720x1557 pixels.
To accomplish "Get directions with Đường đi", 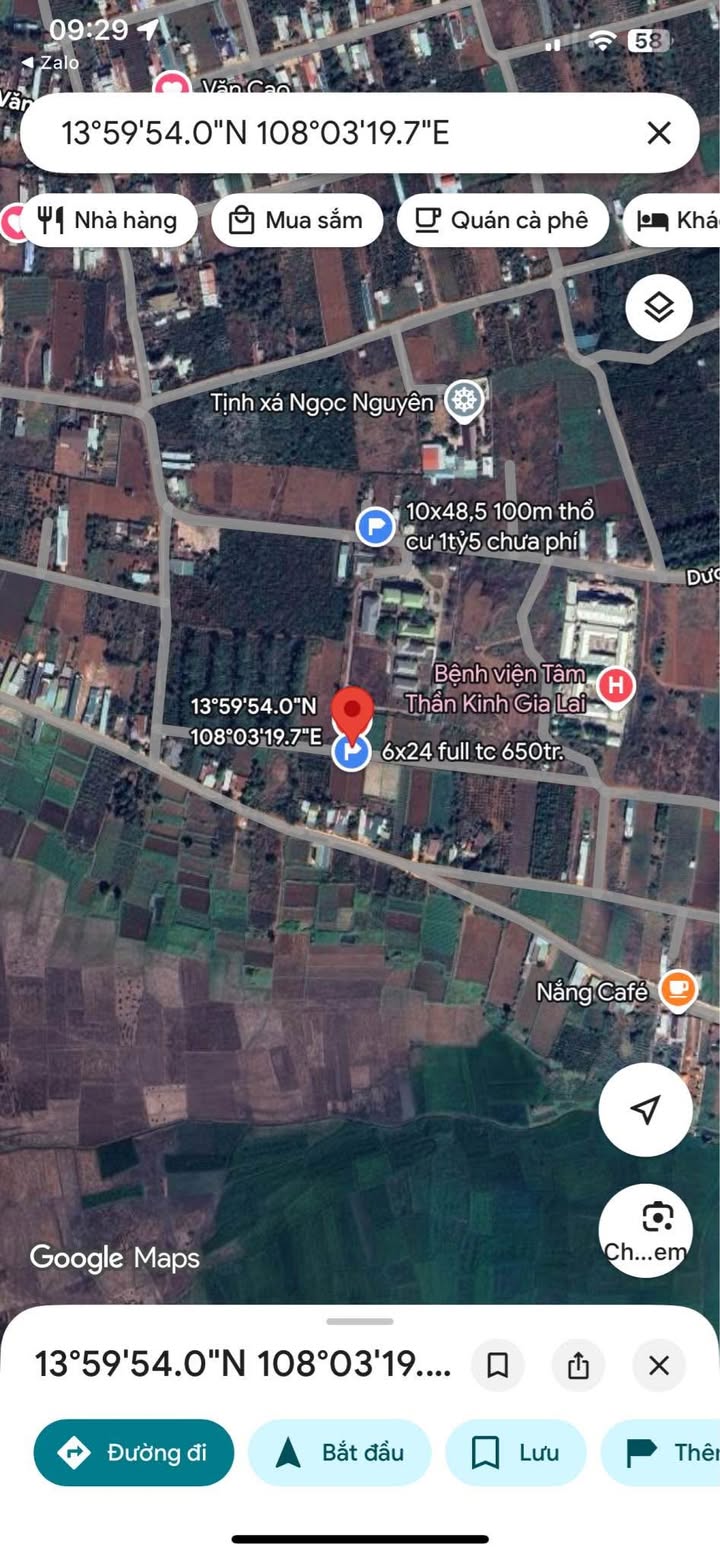I will pyautogui.click(x=134, y=1452).
